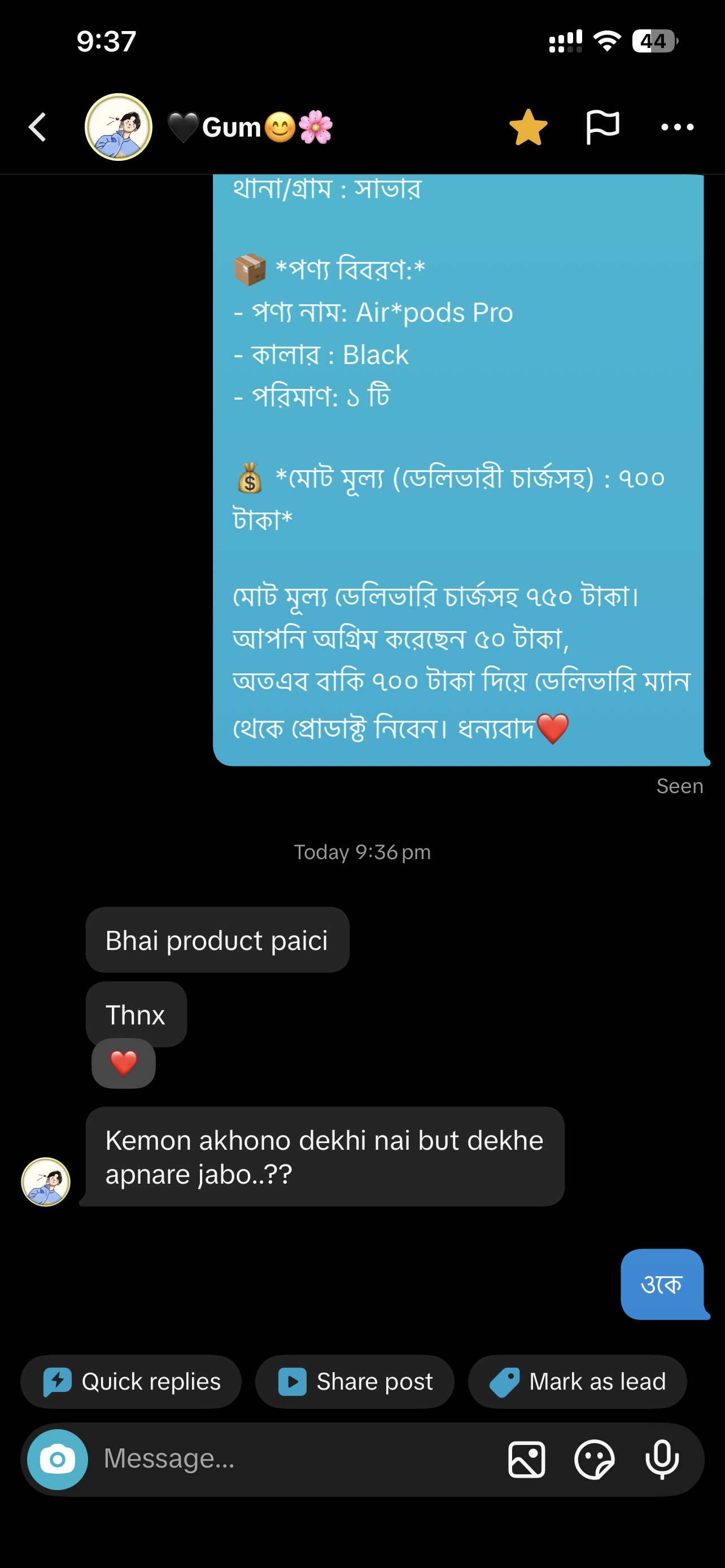
Task: Open the camera from message bar
Action: 58,1460
